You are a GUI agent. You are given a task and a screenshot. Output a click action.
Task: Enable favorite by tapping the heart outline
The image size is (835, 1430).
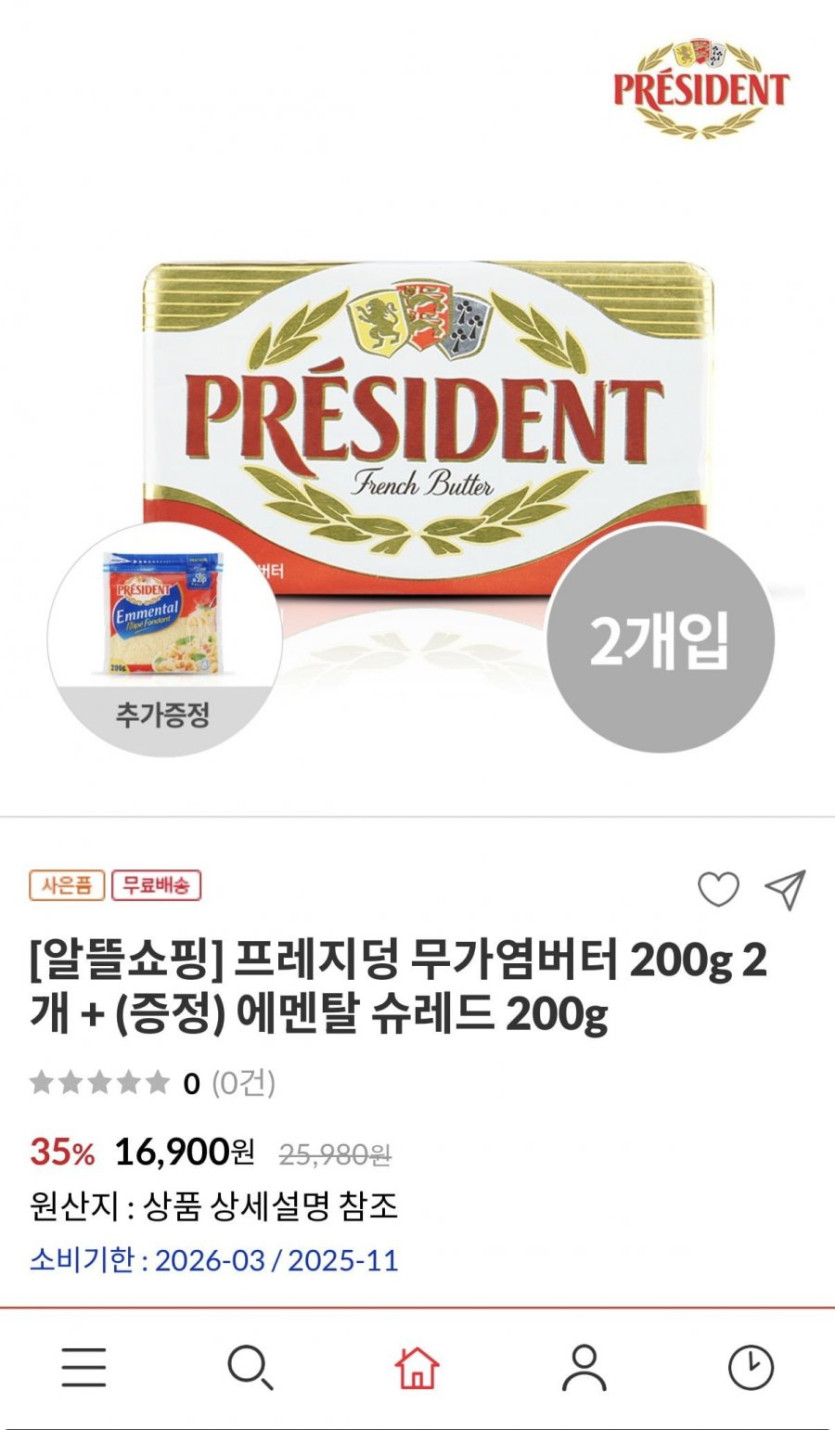pos(719,888)
